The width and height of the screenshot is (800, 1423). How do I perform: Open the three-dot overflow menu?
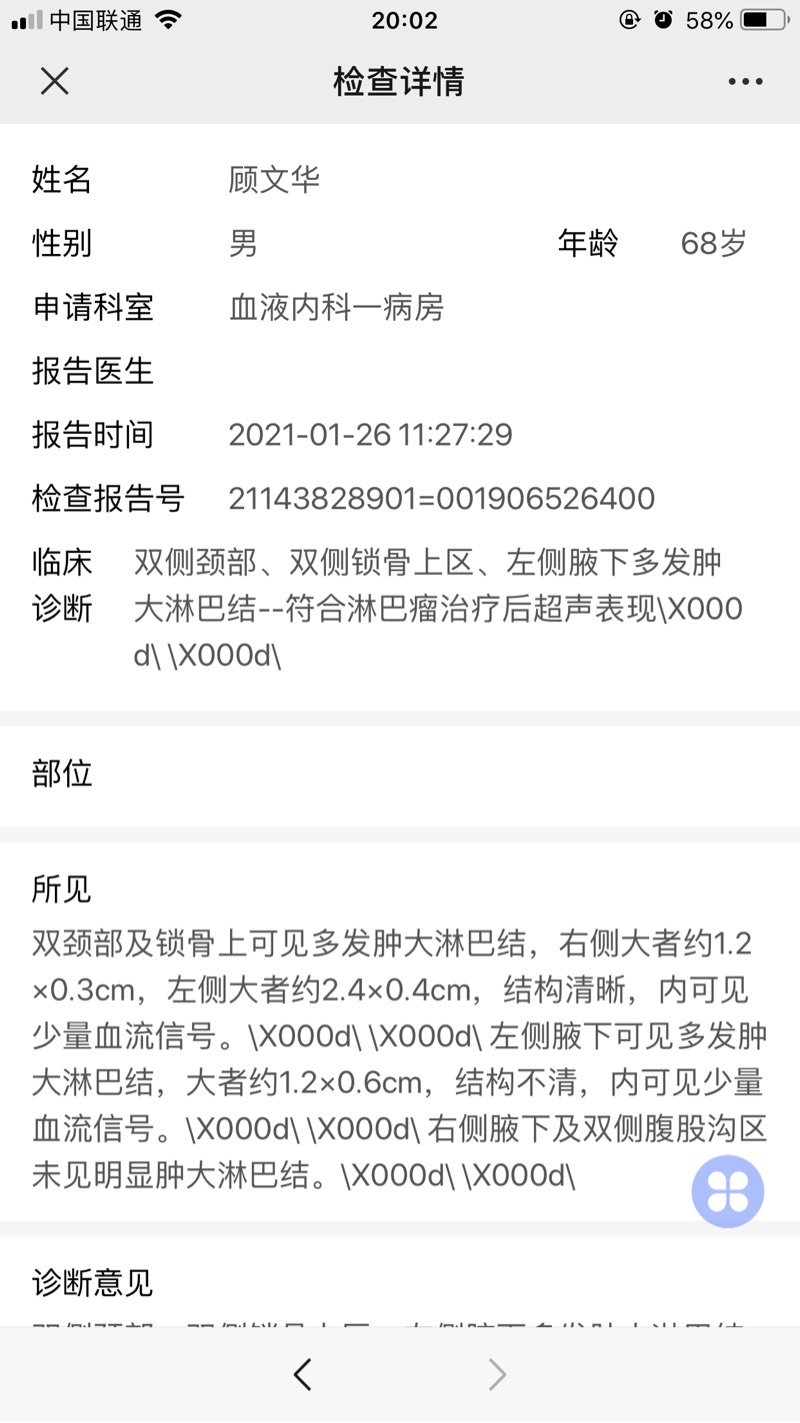click(x=745, y=82)
